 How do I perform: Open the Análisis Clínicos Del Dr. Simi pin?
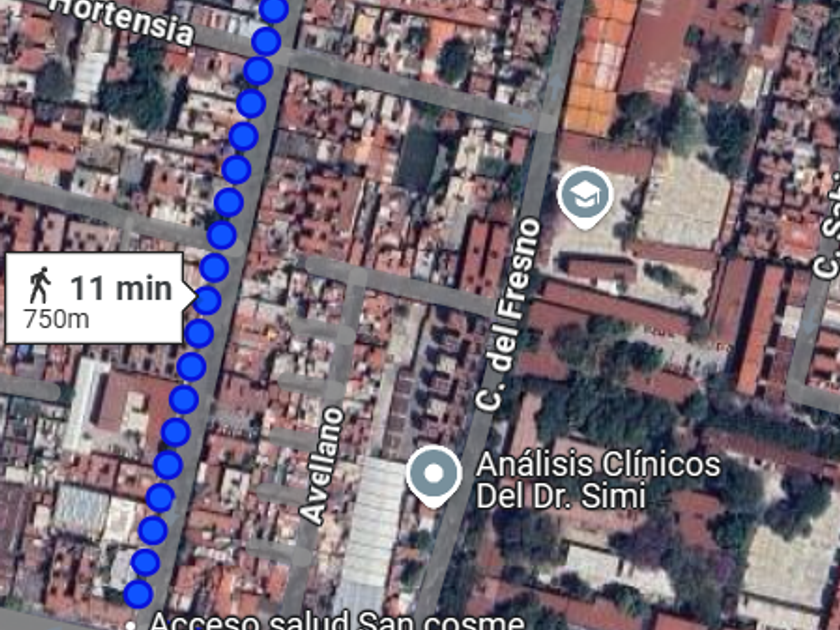pos(435,473)
